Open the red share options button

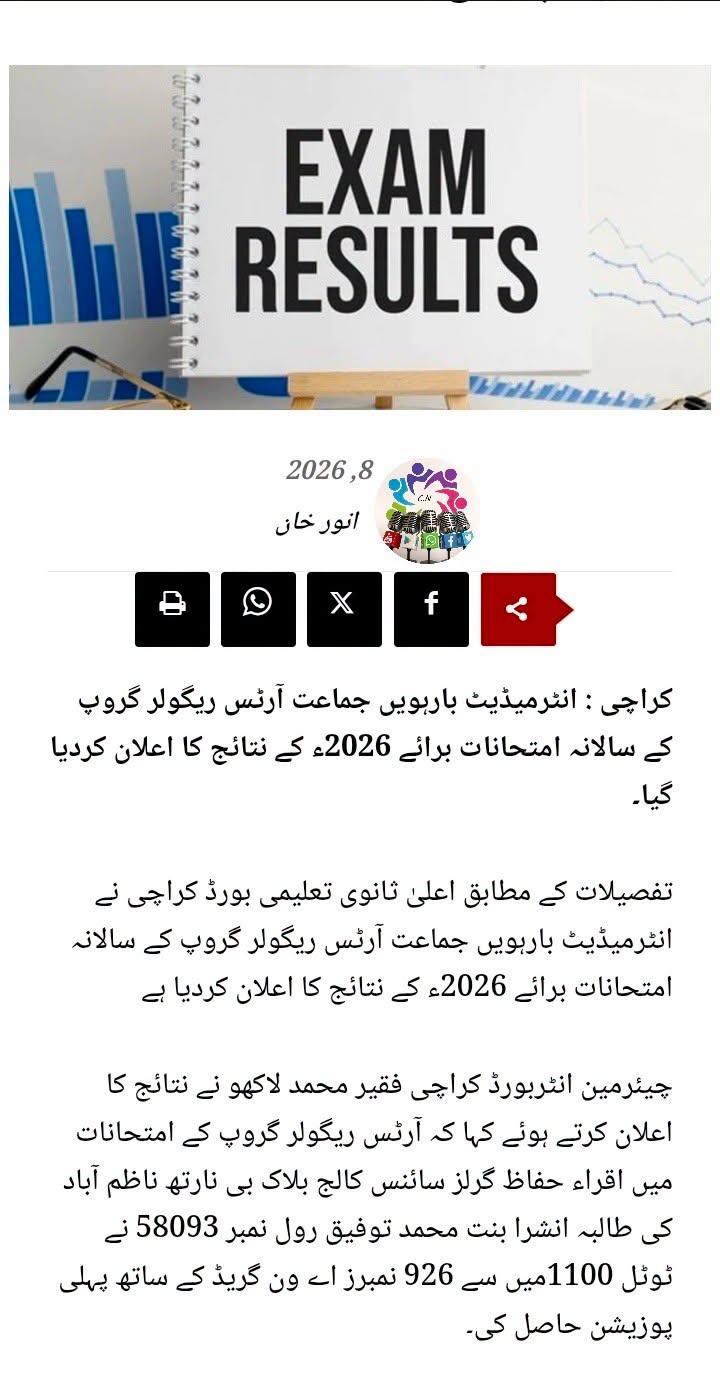tap(520, 609)
